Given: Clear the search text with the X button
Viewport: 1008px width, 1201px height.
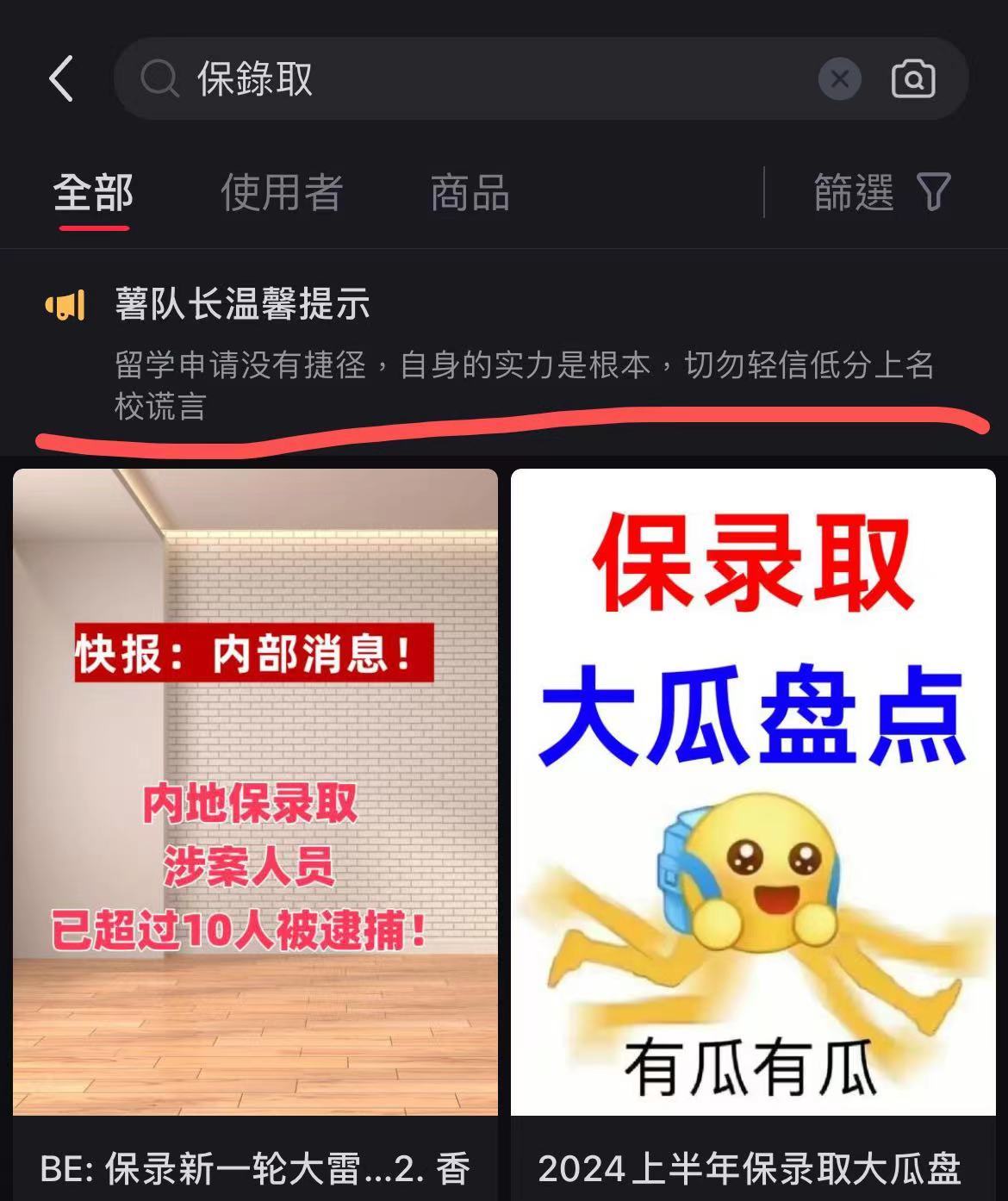Looking at the screenshot, I should [839, 79].
